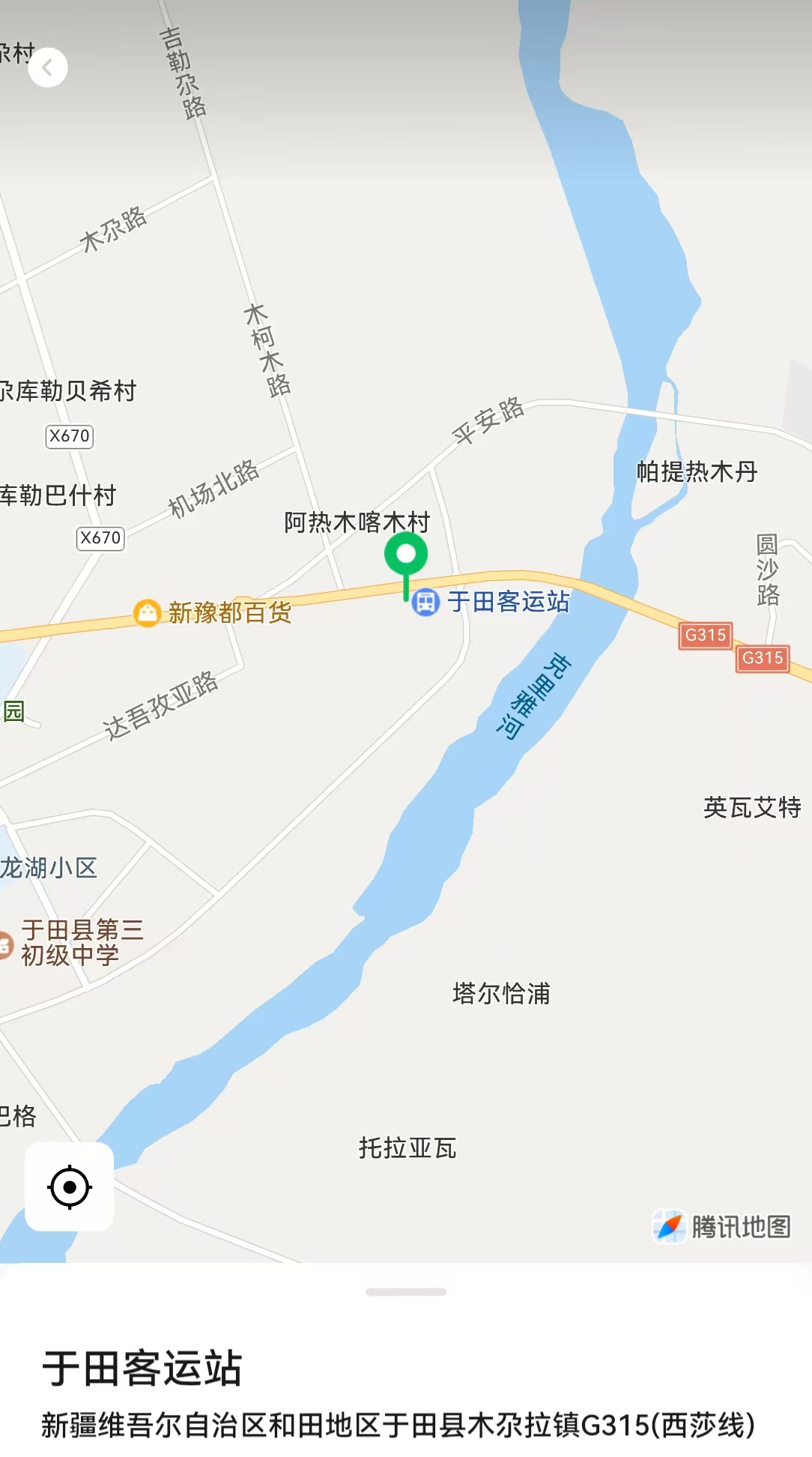Image resolution: width=812 pixels, height=1457 pixels.
Task: Tap the green location pin marker
Action: tap(406, 556)
